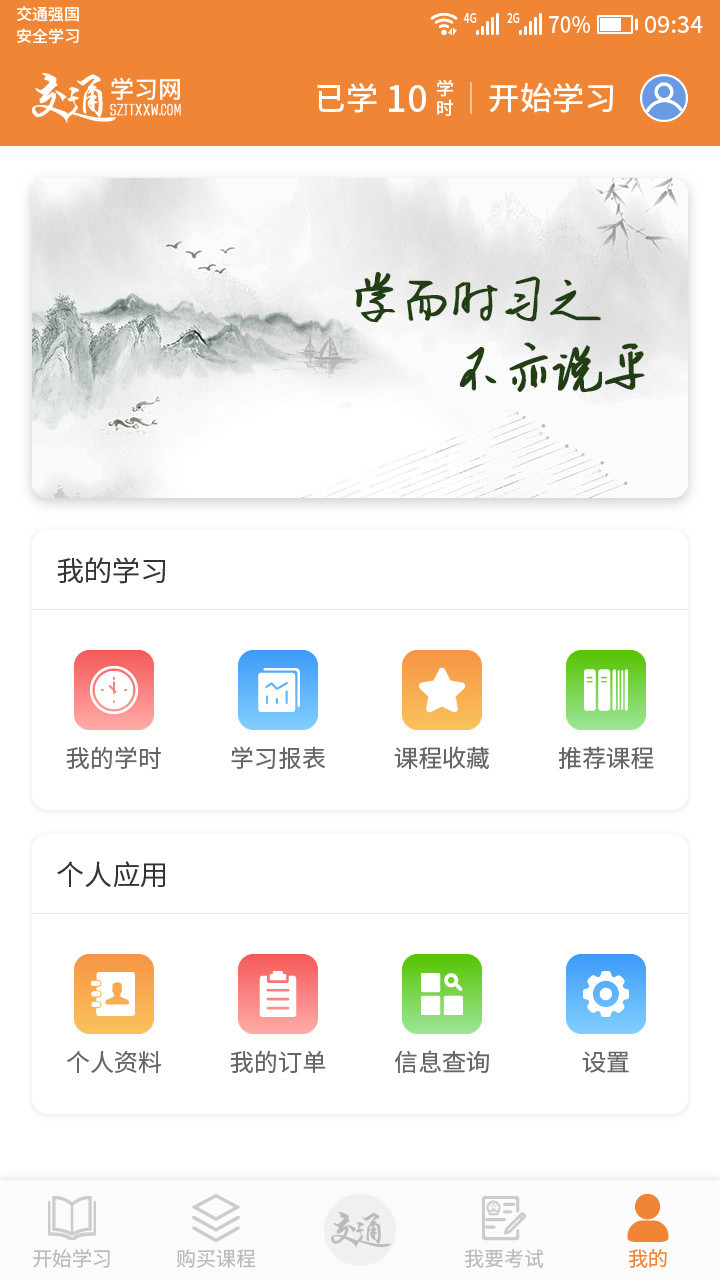Open the 学习报表 report icon
The width and height of the screenshot is (720, 1280).
click(x=278, y=690)
